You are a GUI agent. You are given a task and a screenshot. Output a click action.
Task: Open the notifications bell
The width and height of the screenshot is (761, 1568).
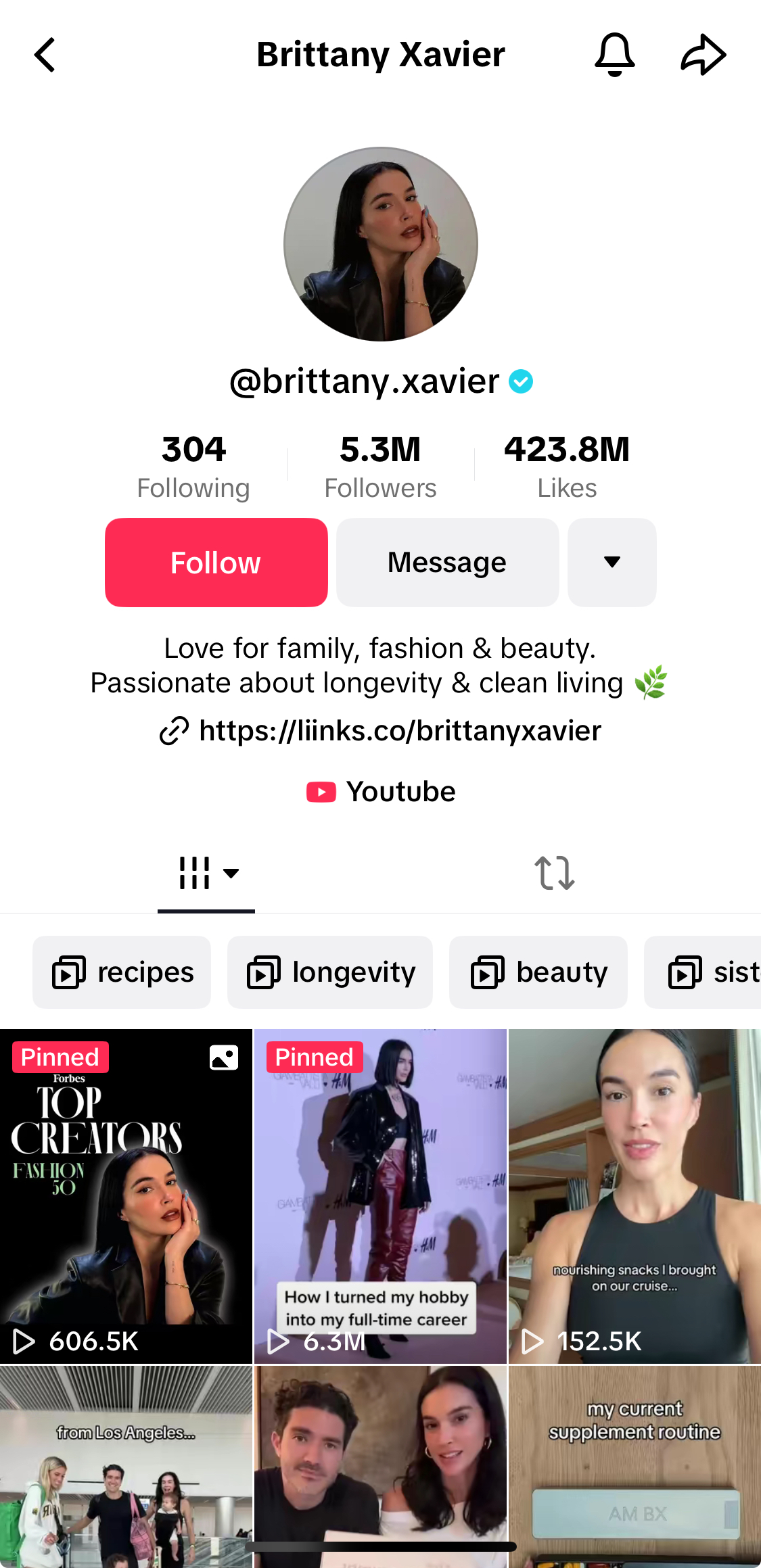[614, 55]
